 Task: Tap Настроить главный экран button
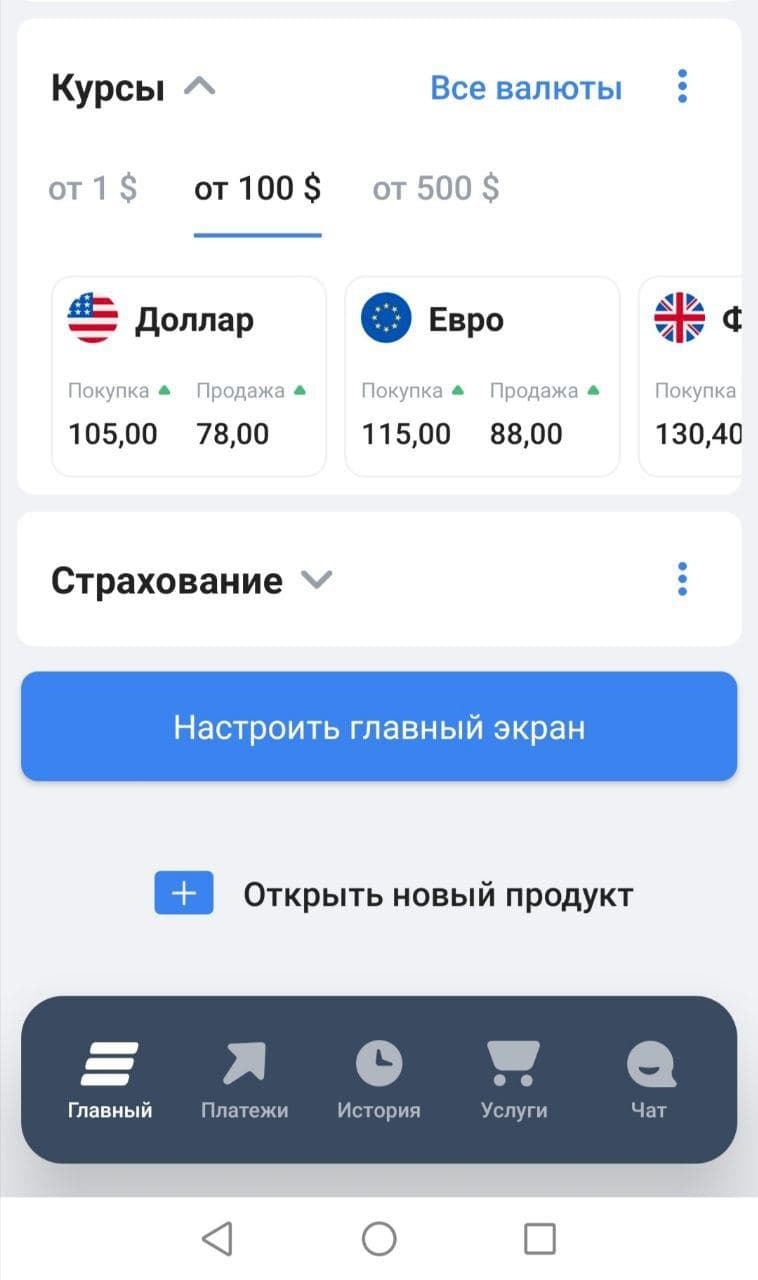point(379,726)
